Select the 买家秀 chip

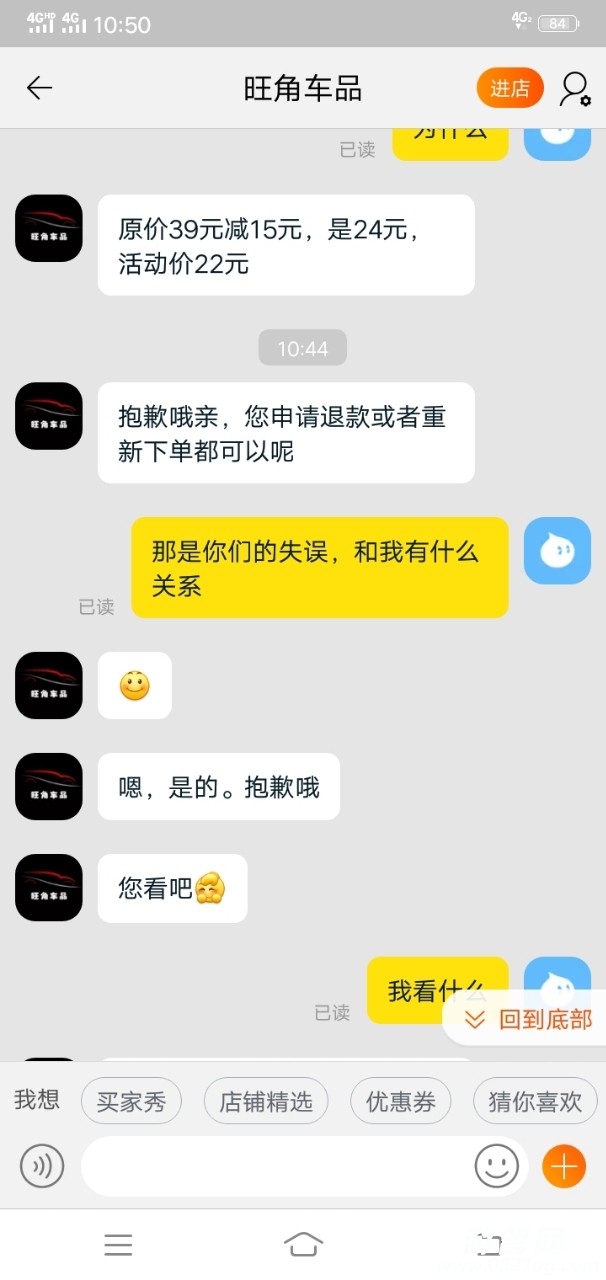[x=131, y=1102]
